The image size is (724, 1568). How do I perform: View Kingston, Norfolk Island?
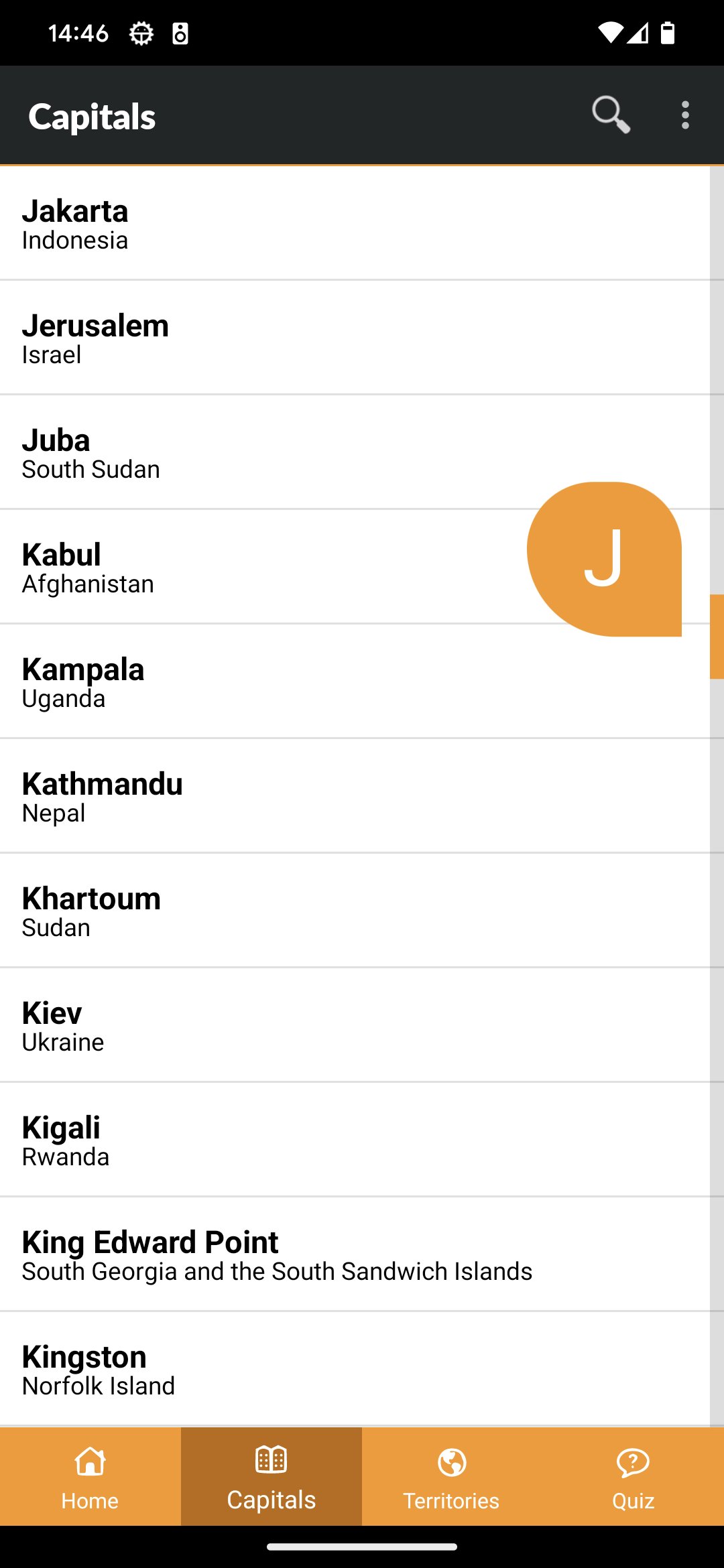tap(355, 1369)
